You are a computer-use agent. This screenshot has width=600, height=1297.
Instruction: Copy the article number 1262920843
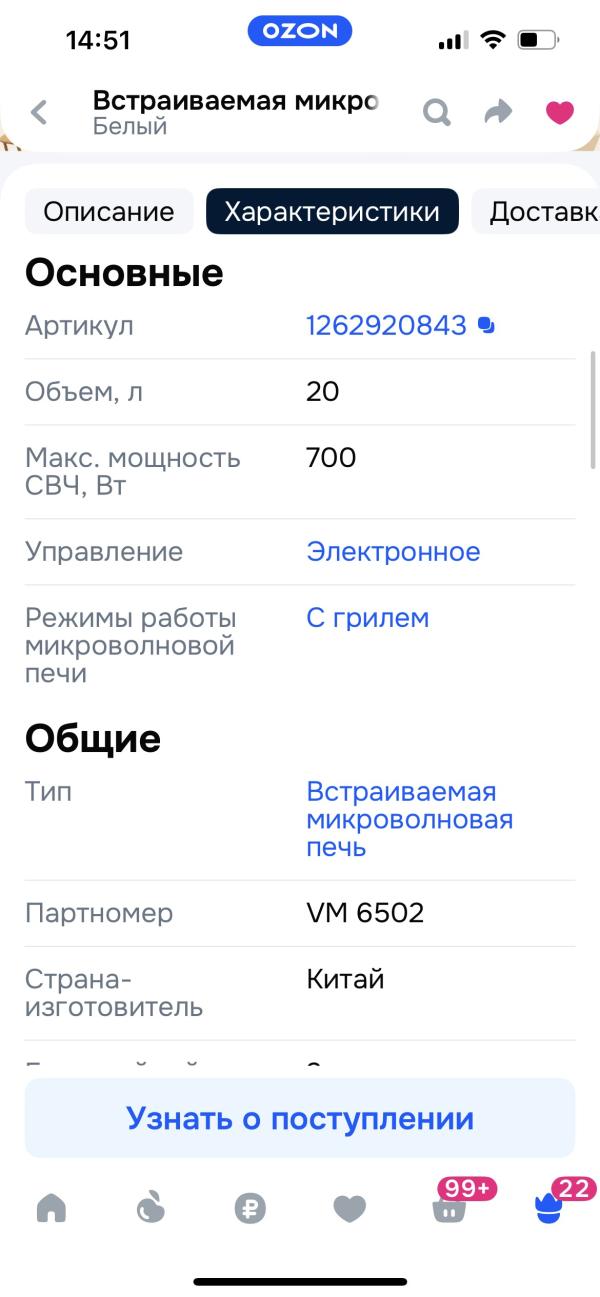[x=487, y=326]
